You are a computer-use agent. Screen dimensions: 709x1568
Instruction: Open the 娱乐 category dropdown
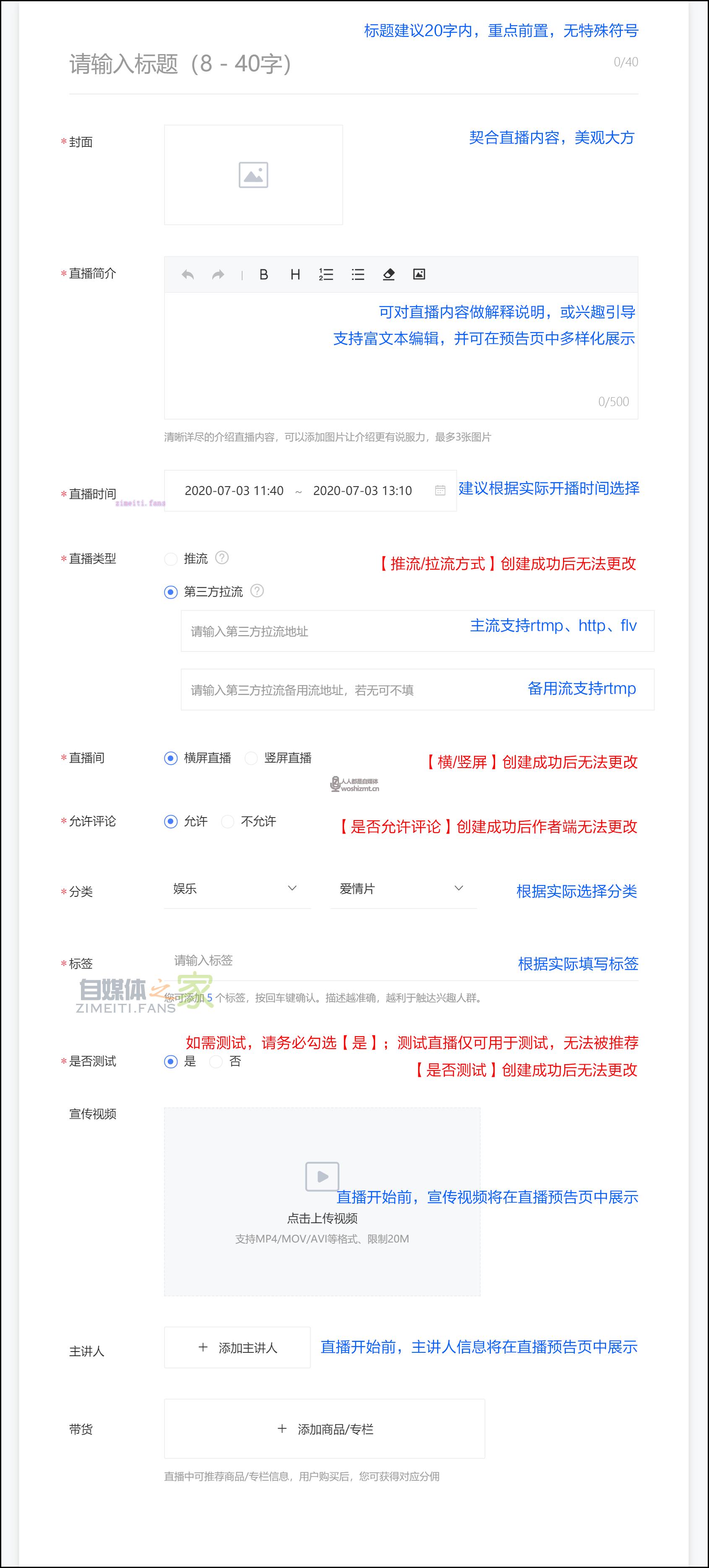237,889
